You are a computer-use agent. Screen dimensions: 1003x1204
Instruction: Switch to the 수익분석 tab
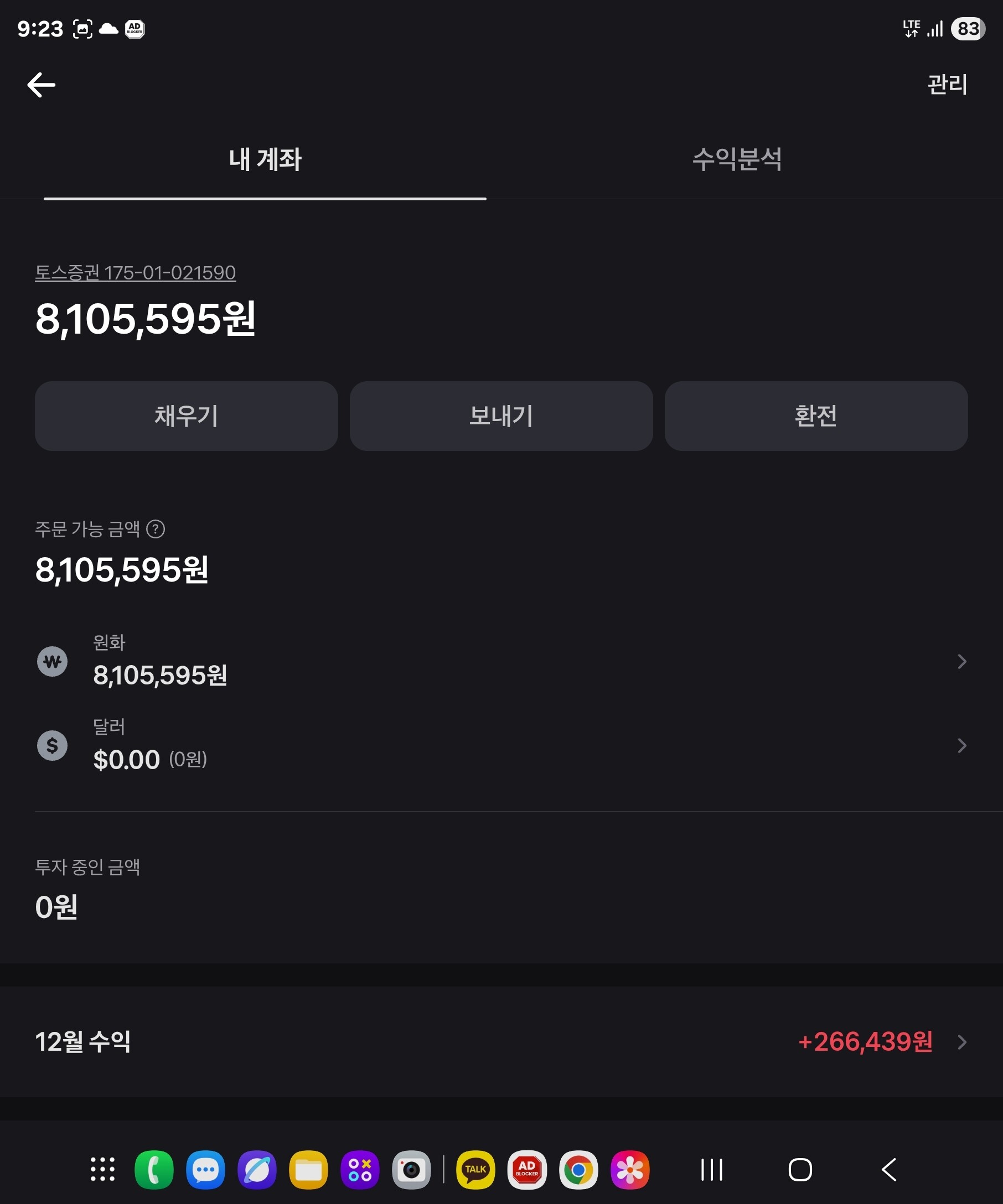737,159
